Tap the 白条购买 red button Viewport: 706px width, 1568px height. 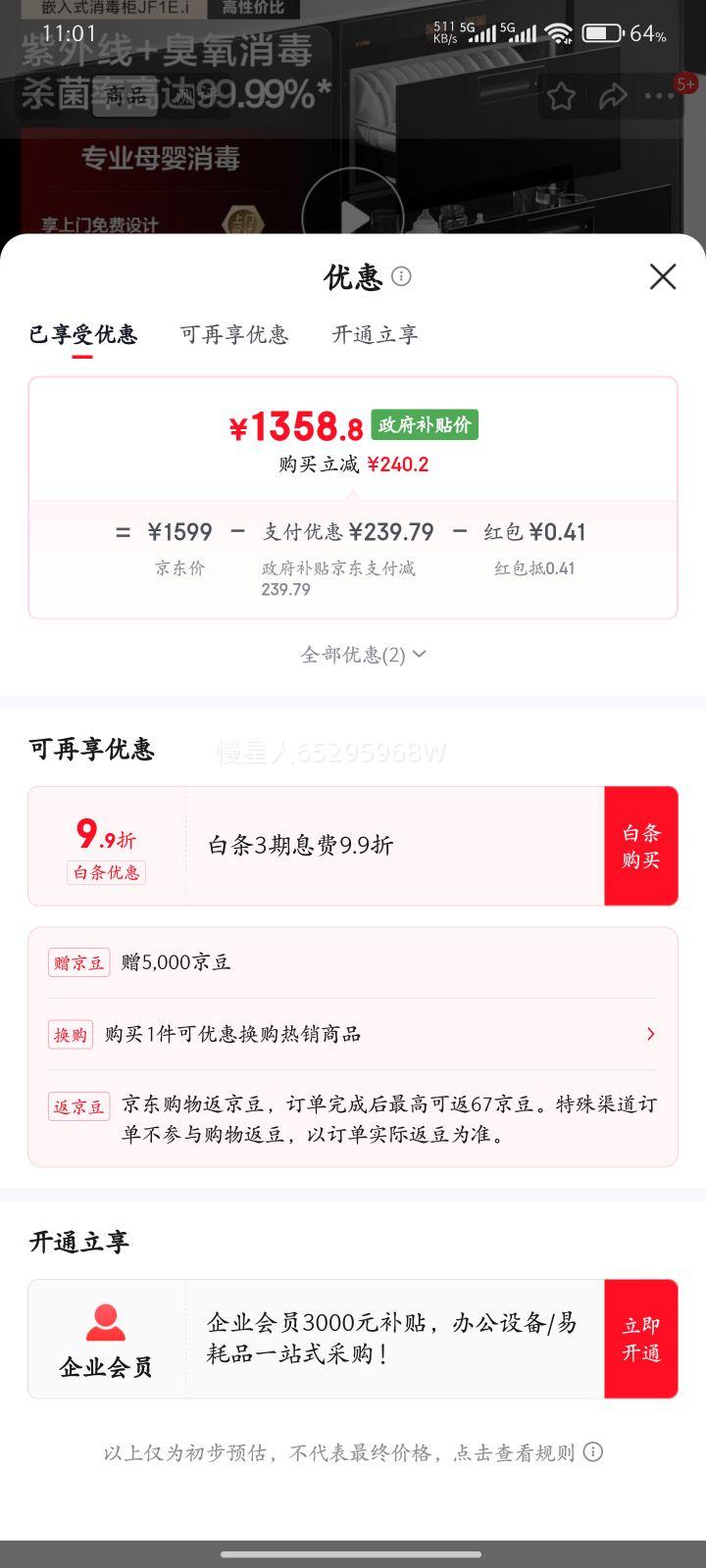pos(641,845)
